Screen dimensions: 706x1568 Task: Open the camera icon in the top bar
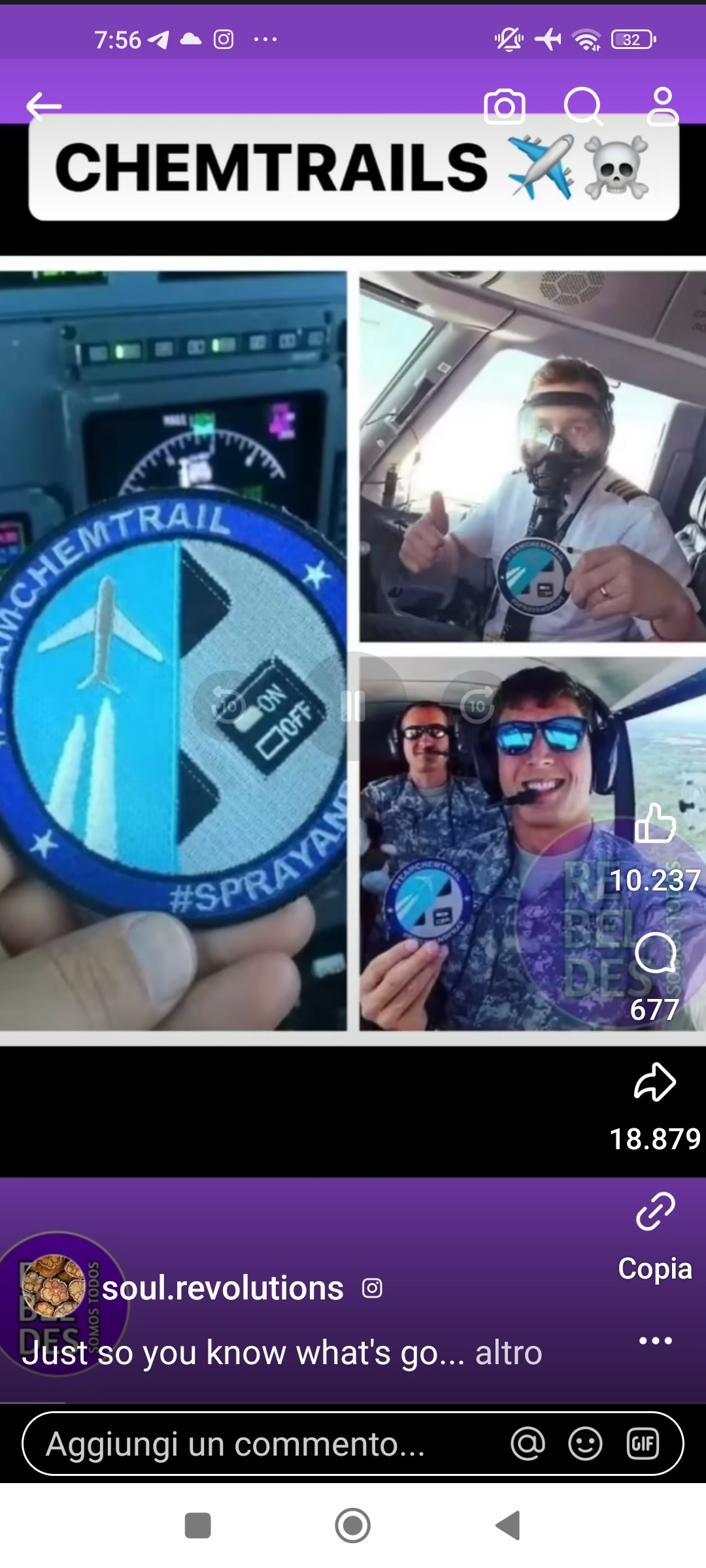504,106
